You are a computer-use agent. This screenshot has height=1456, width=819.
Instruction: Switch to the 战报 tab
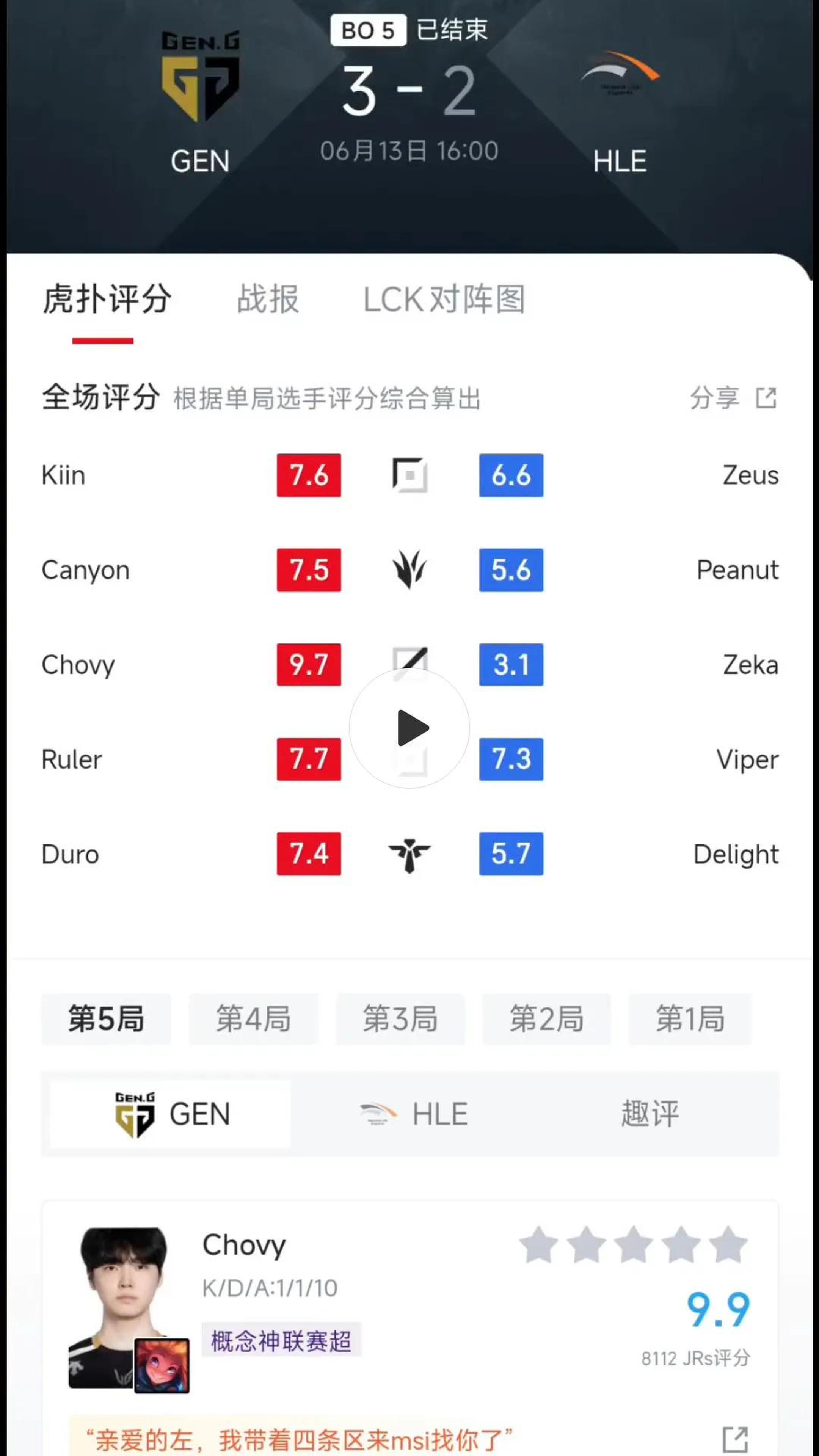click(x=267, y=299)
